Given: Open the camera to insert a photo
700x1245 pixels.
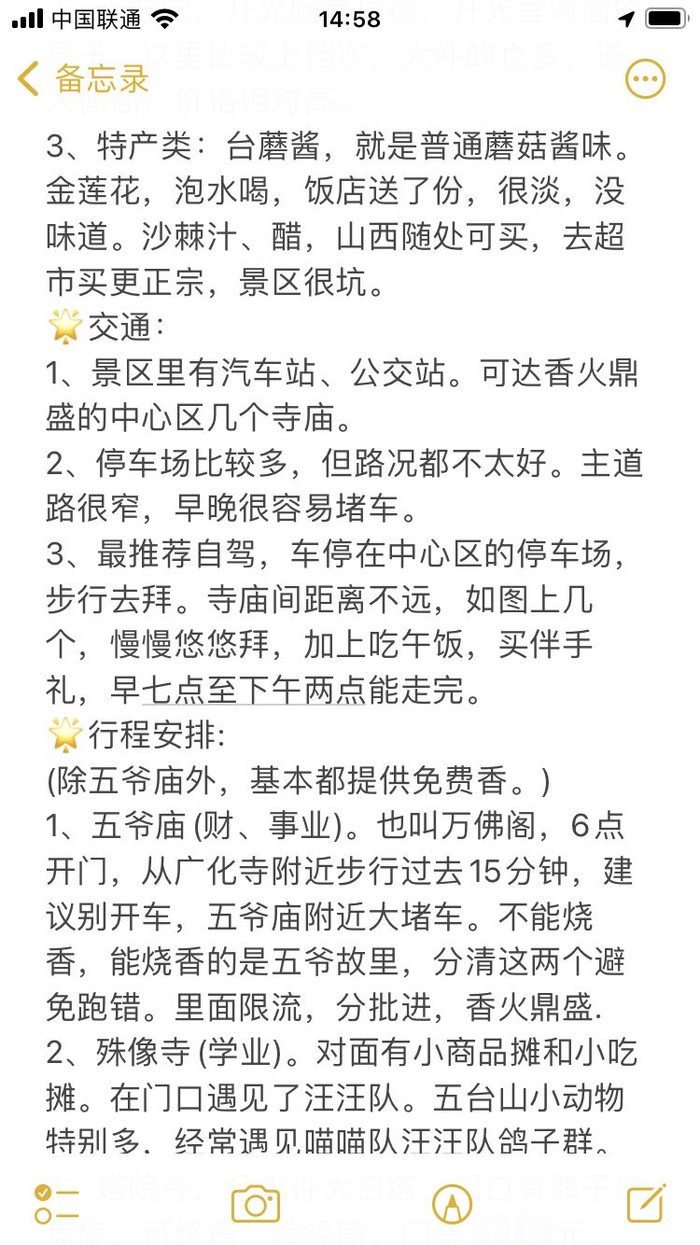Looking at the screenshot, I should [255, 1204].
